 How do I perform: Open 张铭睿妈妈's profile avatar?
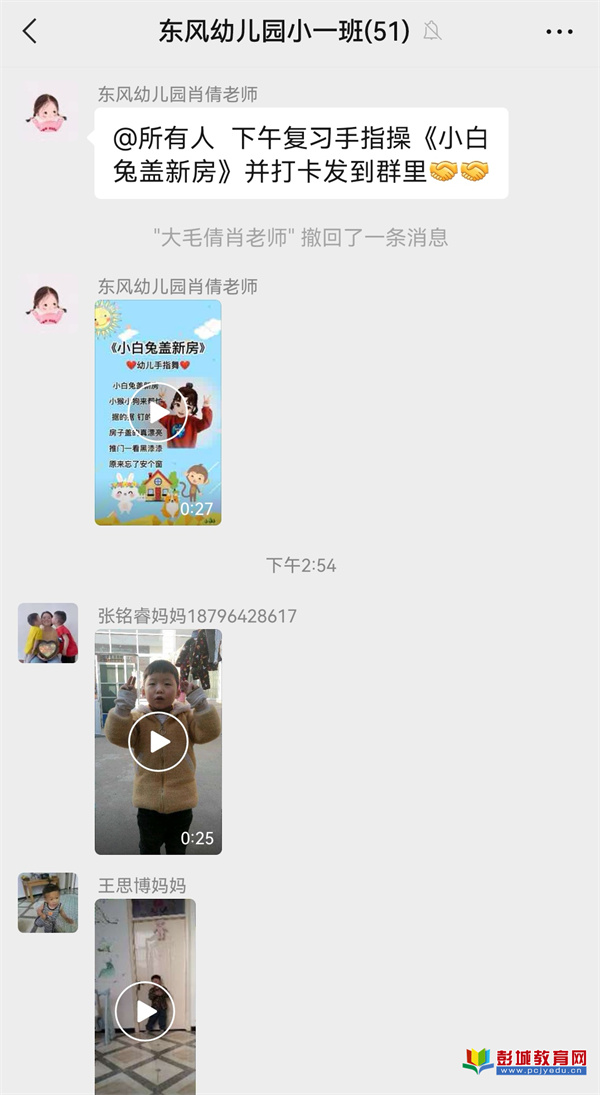click(x=47, y=633)
